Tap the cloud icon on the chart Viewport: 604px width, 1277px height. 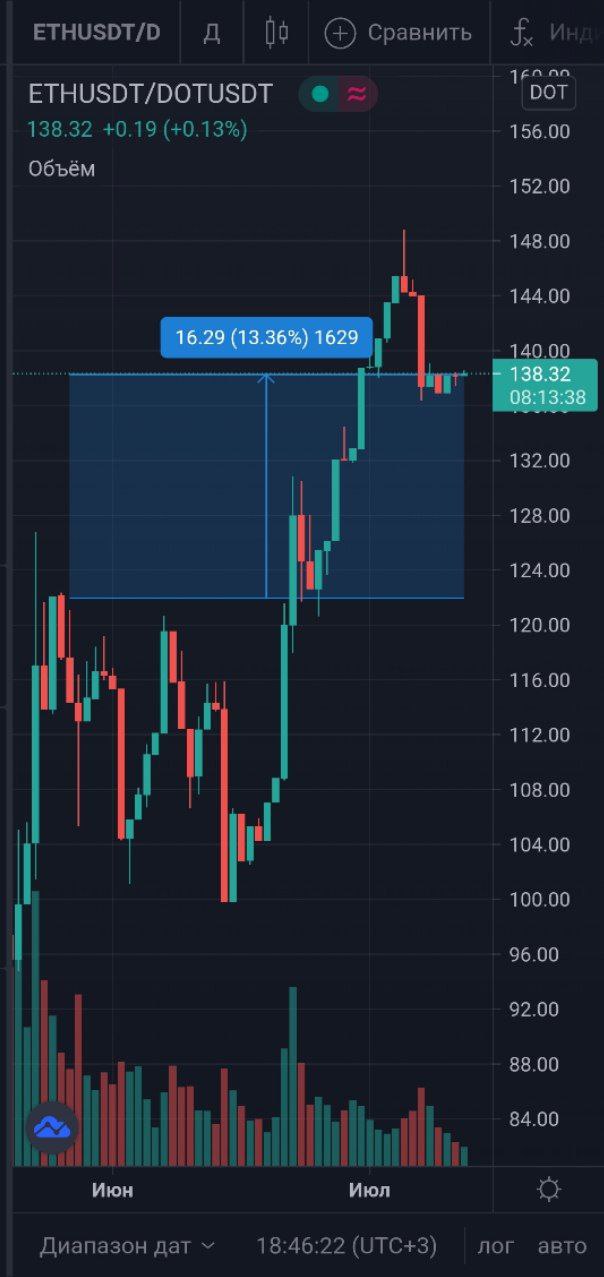pyautogui.click(x=52, y=1128)
